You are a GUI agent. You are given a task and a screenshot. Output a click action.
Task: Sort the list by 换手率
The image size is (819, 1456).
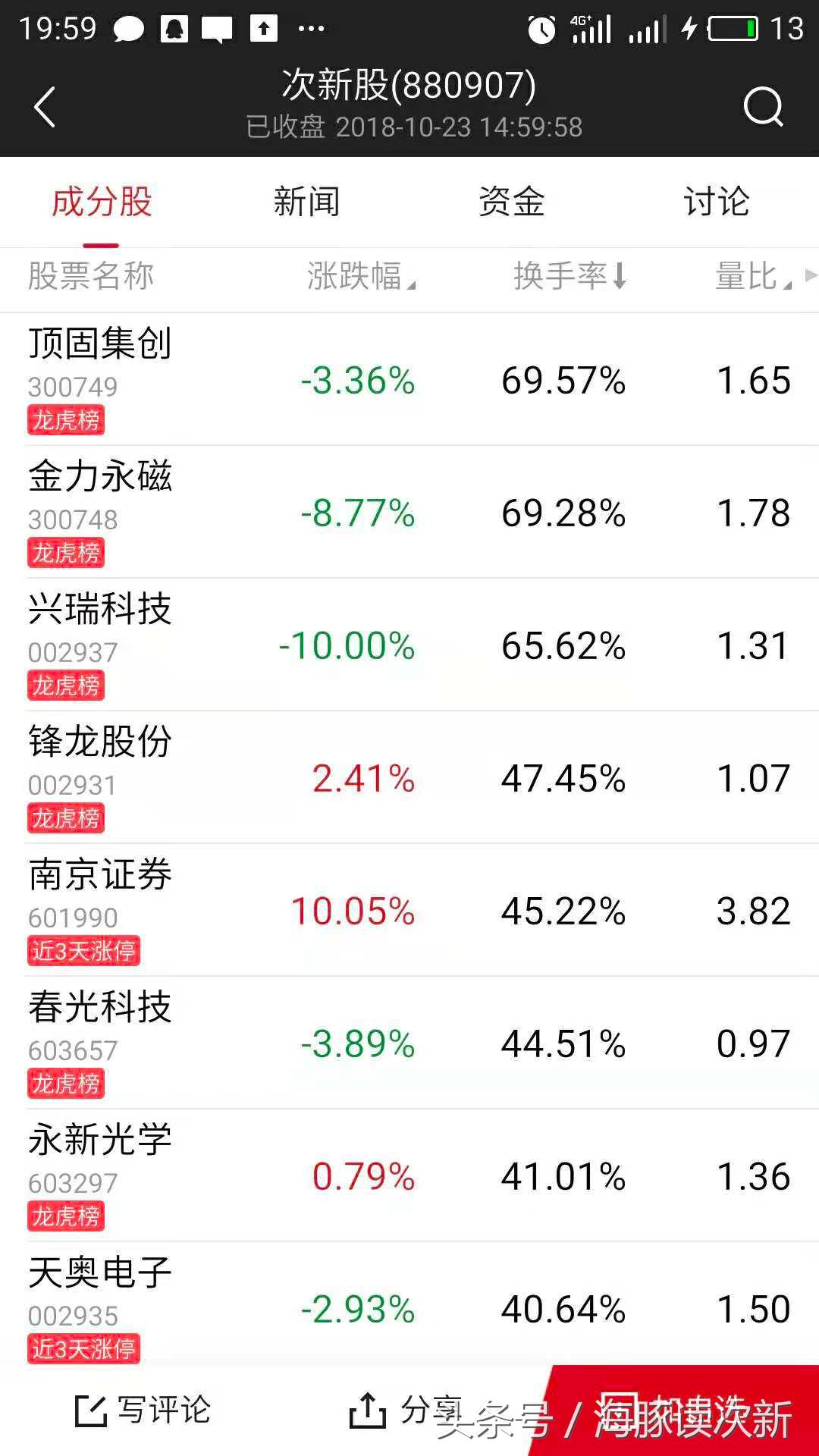[x=570, y=276]
